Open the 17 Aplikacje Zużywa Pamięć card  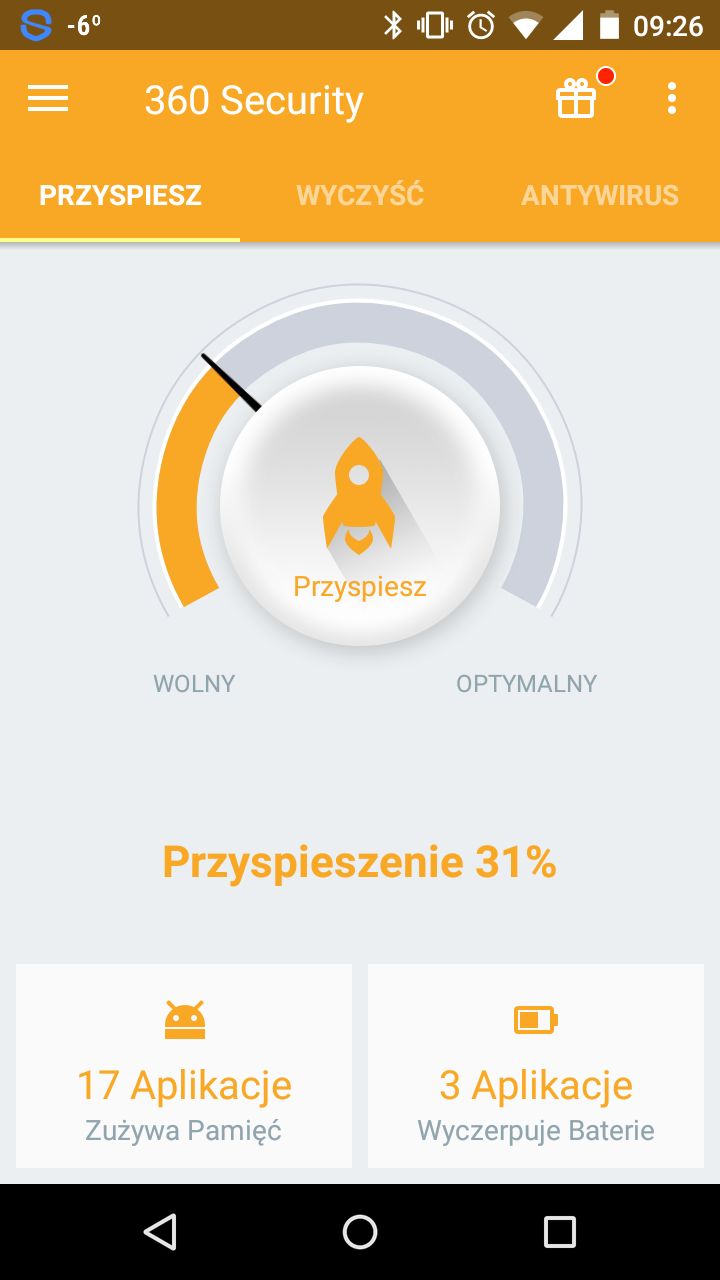click(184, 1065)
